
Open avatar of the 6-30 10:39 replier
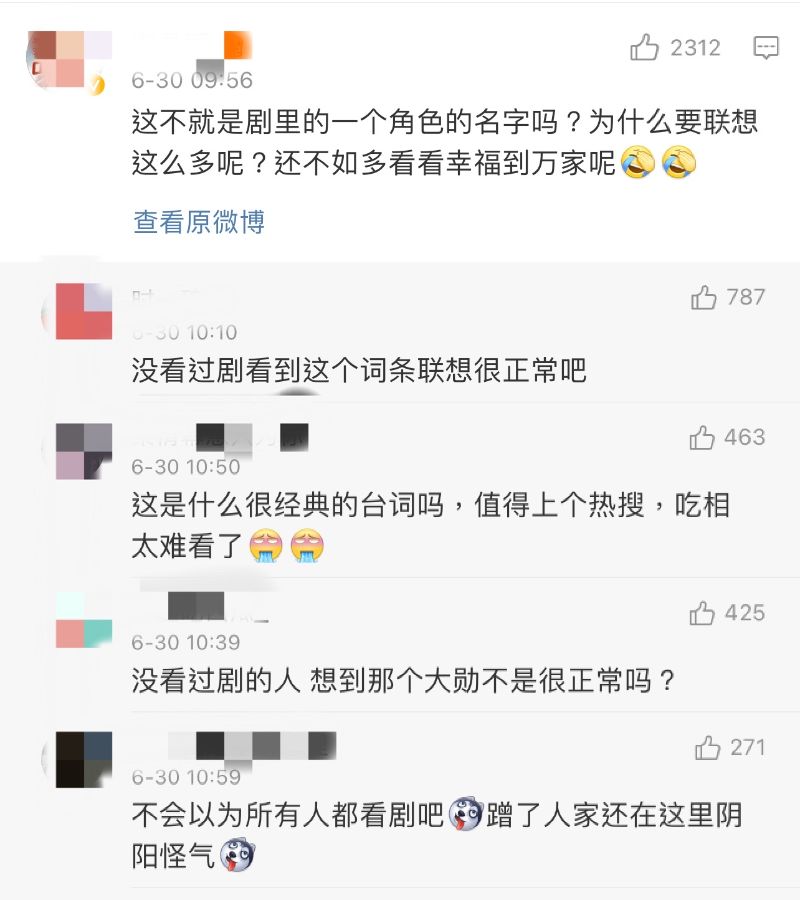(x=83, y=619)
